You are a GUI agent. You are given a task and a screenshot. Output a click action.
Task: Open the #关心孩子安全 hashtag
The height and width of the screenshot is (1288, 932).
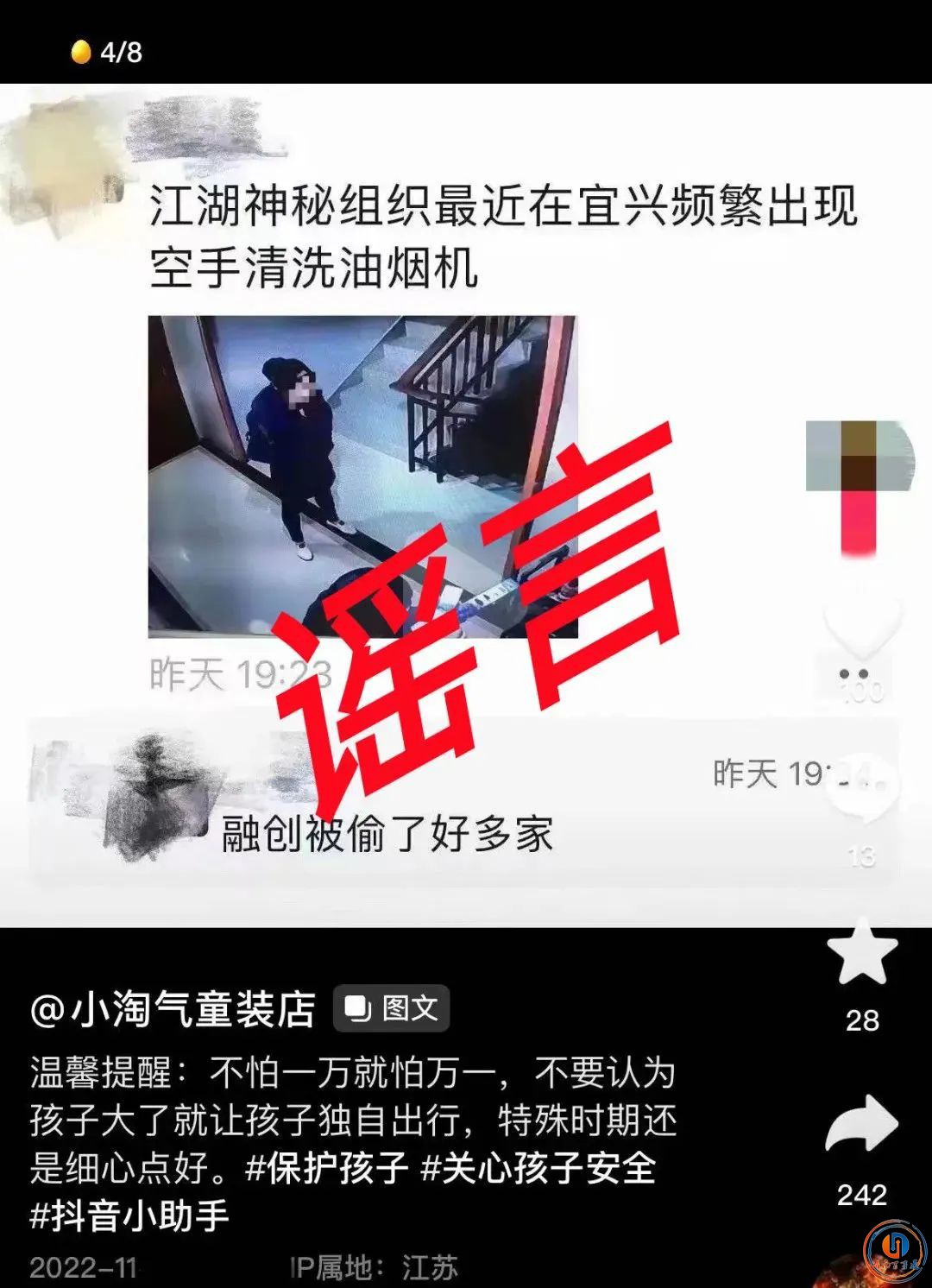pyautogui.click(x=538, y=1168)
